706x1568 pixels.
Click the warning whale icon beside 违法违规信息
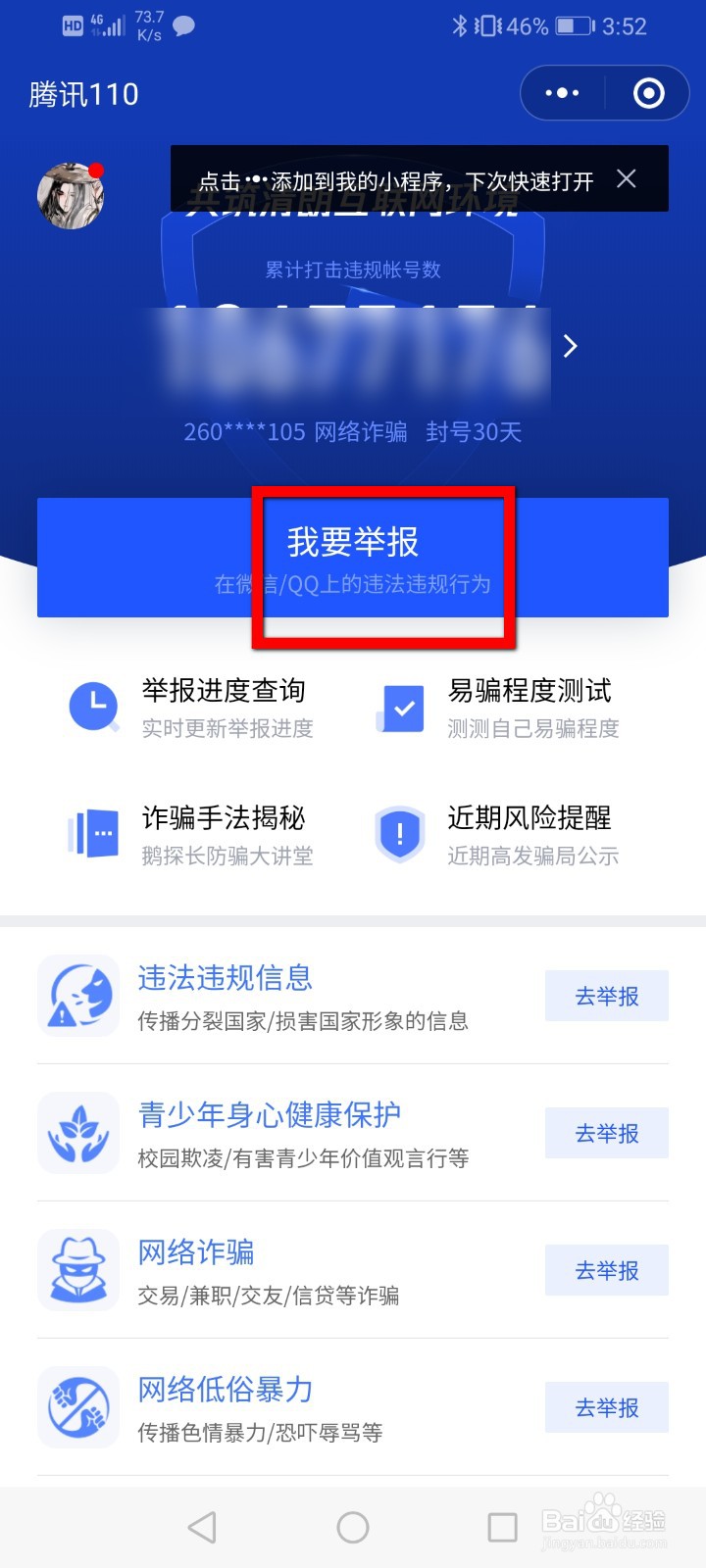[x=77, y=996]
